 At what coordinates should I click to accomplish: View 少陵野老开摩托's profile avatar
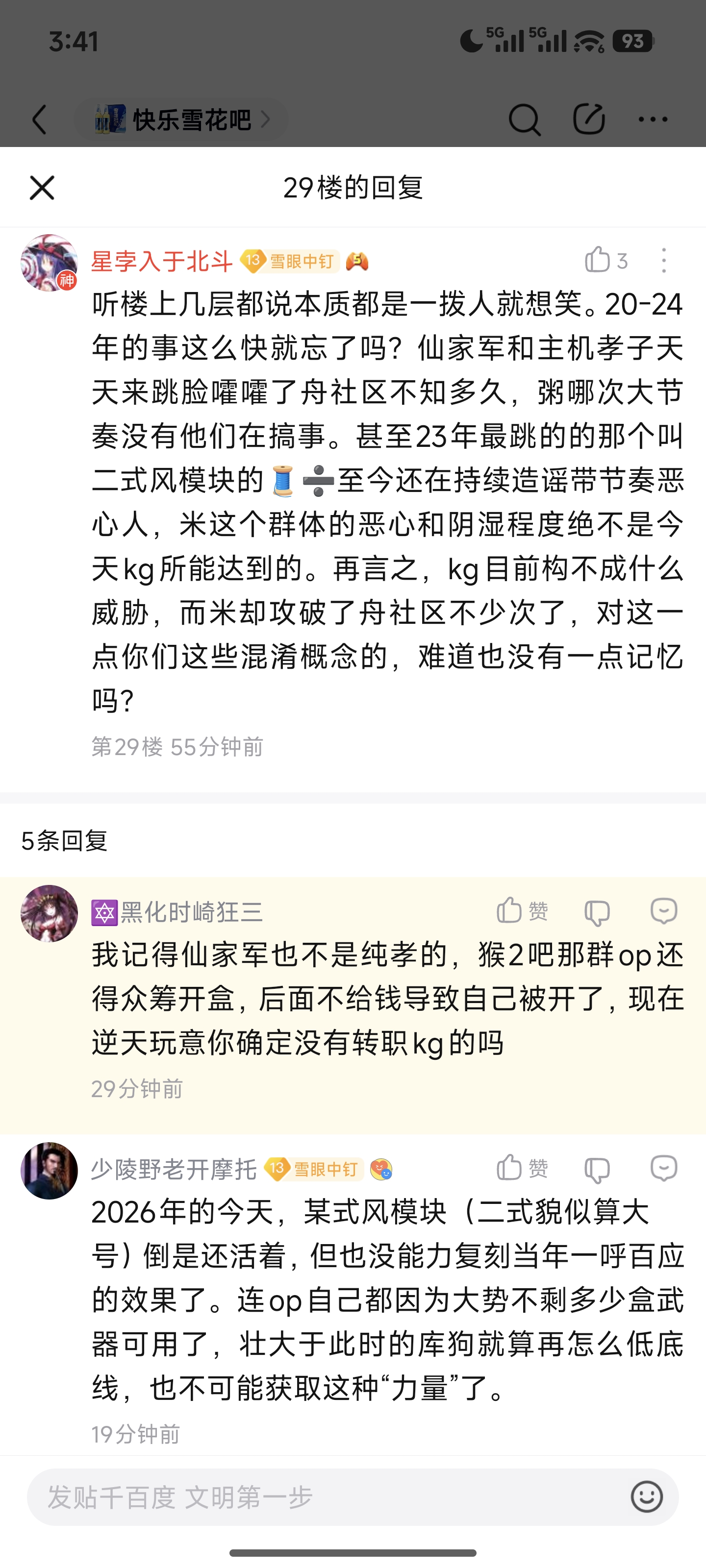(x=49, y=1171)
